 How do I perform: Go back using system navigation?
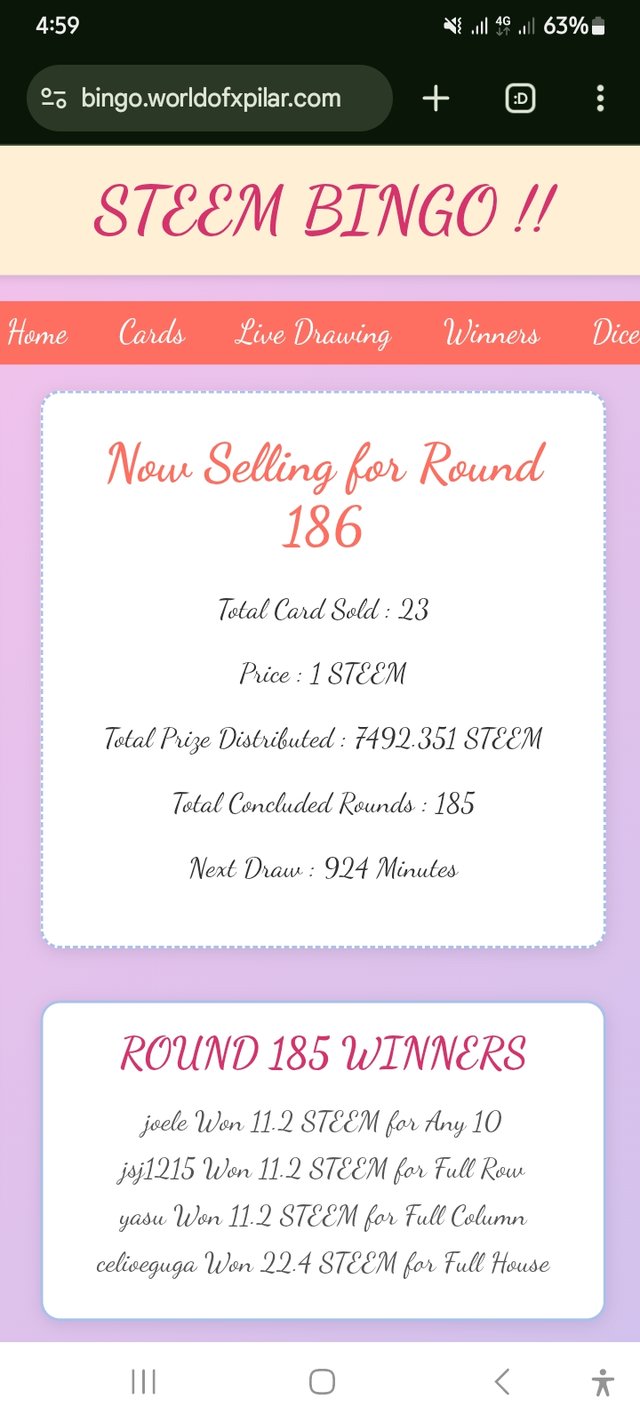click(502, 1382)
